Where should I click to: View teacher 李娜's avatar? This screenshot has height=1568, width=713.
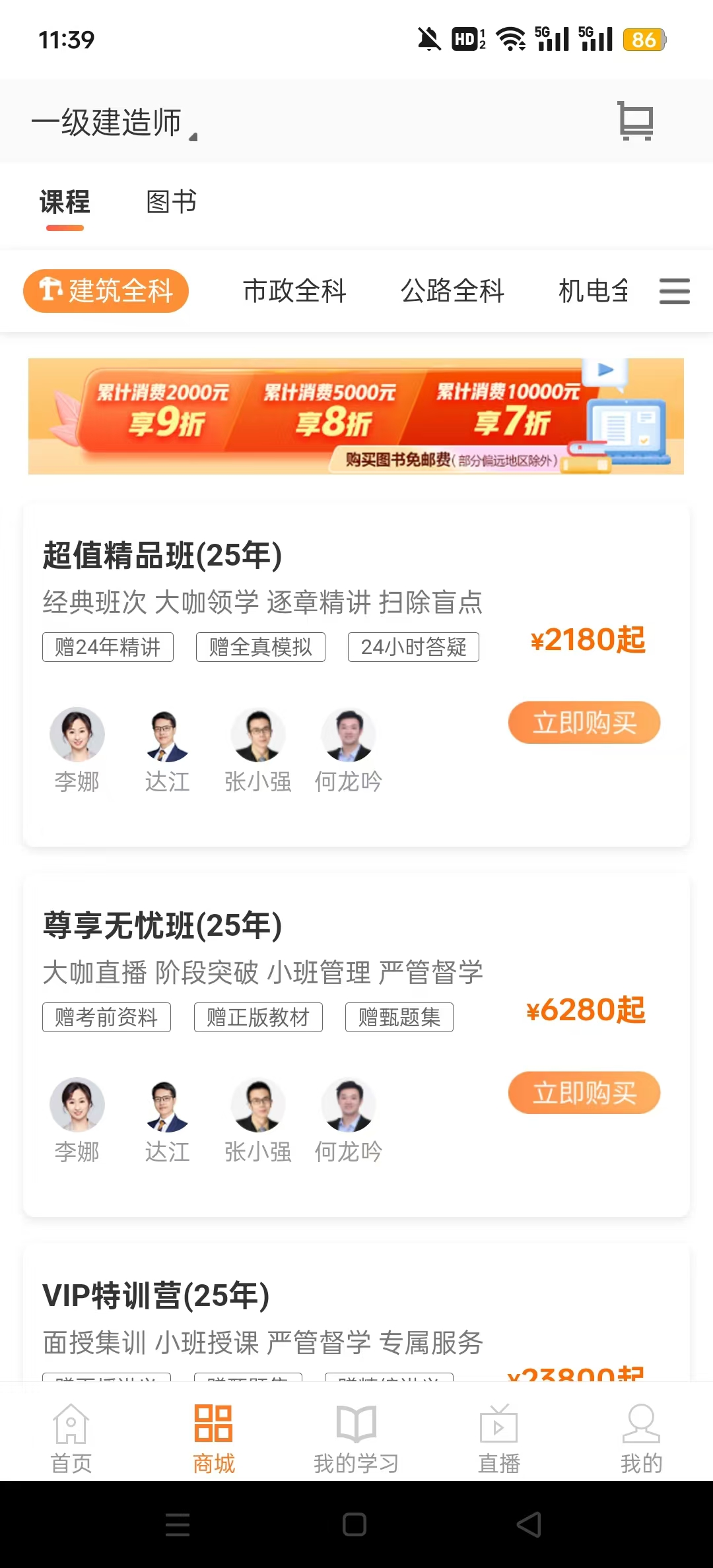coord(77,735)
